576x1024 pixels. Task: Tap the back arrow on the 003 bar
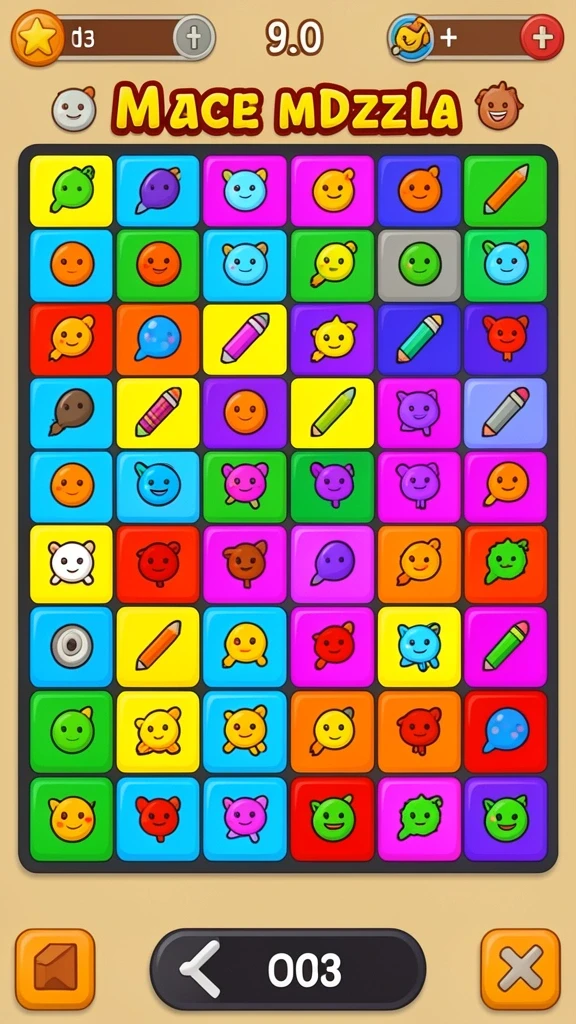(202, 969)
